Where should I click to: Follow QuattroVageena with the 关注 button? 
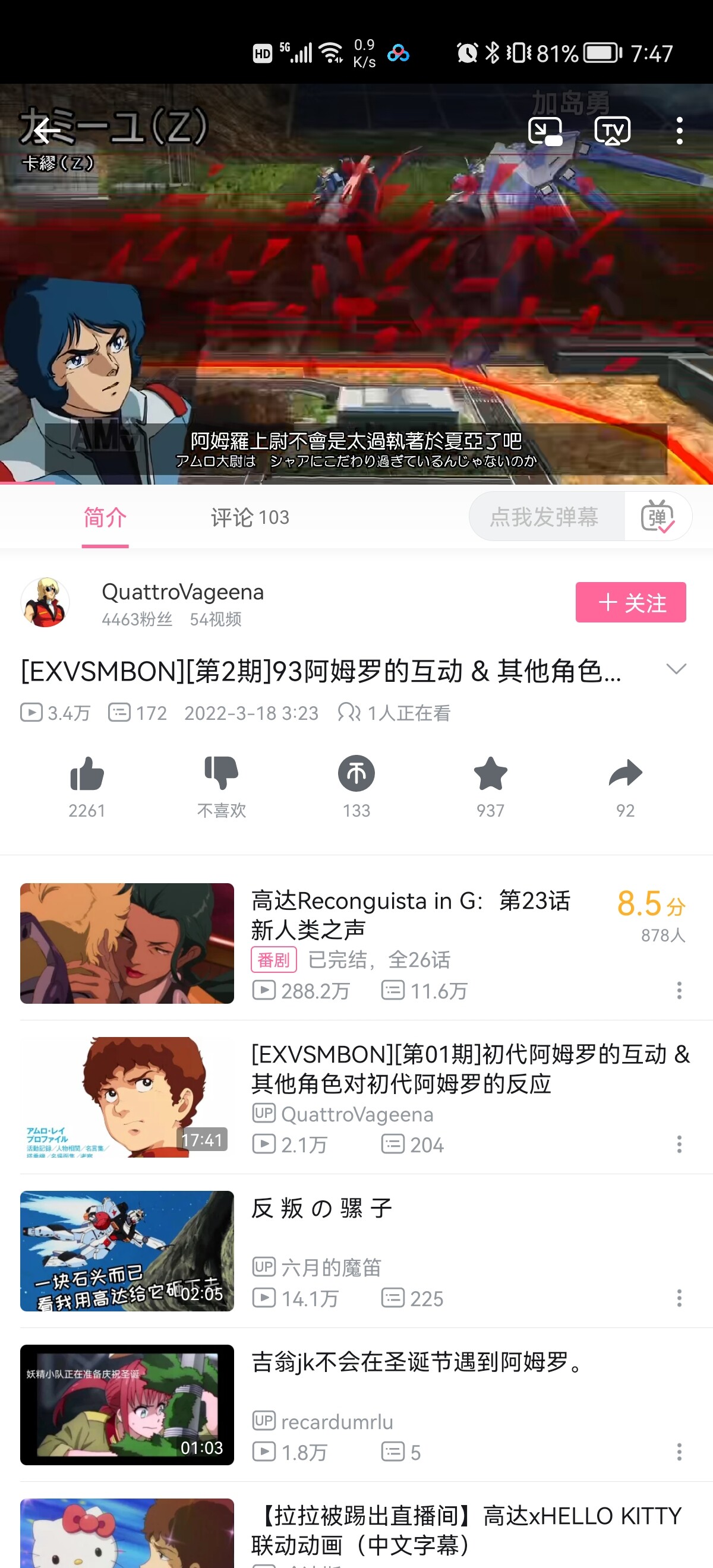[x=630, y=602]
